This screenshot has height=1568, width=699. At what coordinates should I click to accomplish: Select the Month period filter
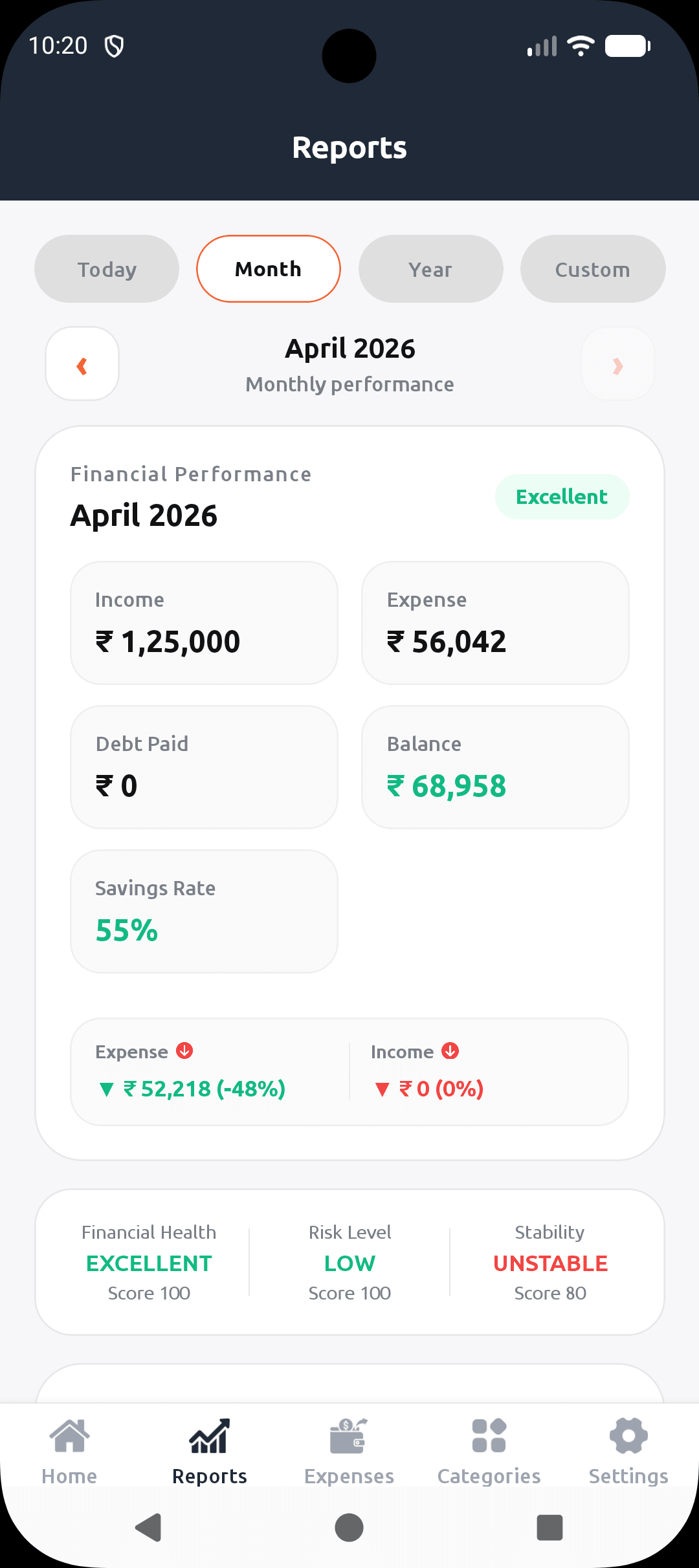click(x=269, y=269)
